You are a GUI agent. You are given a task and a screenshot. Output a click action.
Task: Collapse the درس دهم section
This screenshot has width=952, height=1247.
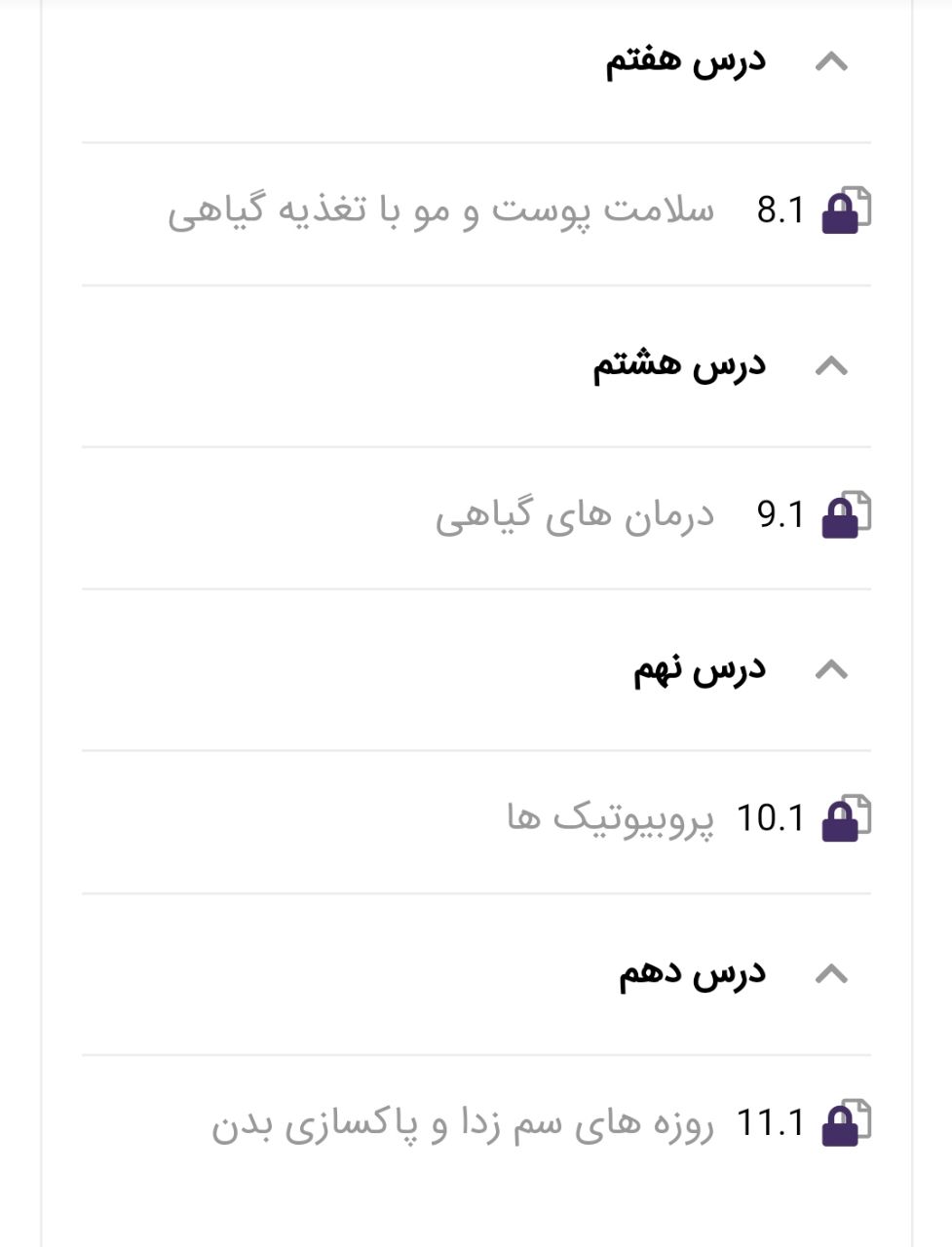(x=830, y=974)
